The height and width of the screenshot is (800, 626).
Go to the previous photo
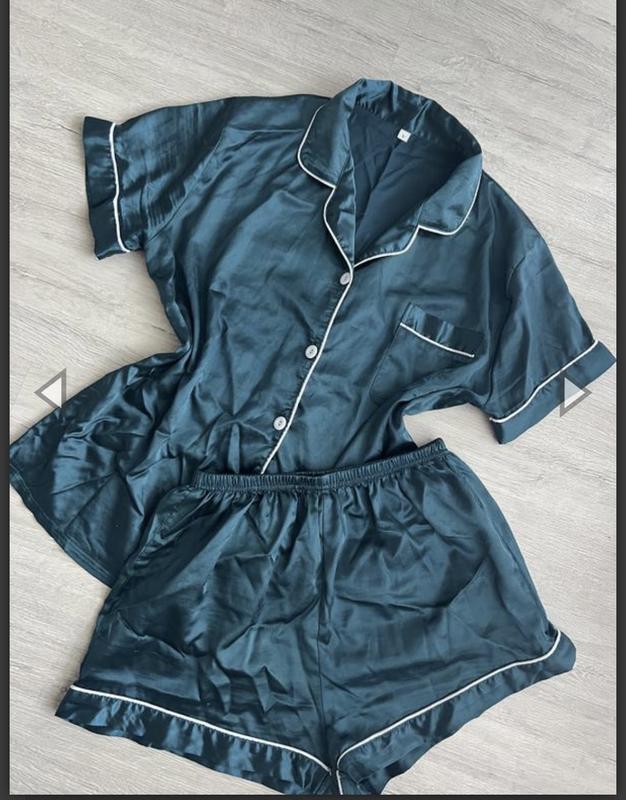[x=51, y=391]
